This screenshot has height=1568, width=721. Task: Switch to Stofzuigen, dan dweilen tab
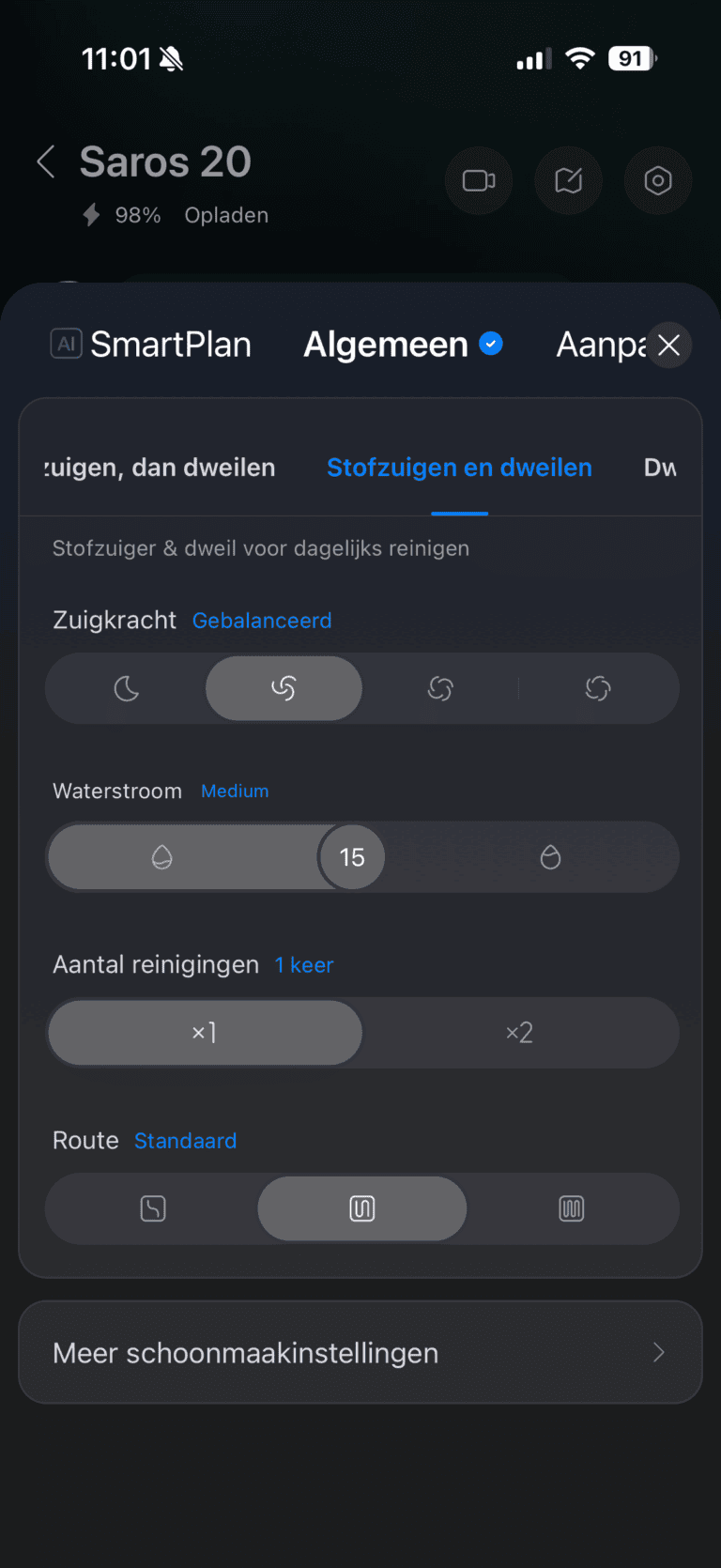(x=160, y=468)
